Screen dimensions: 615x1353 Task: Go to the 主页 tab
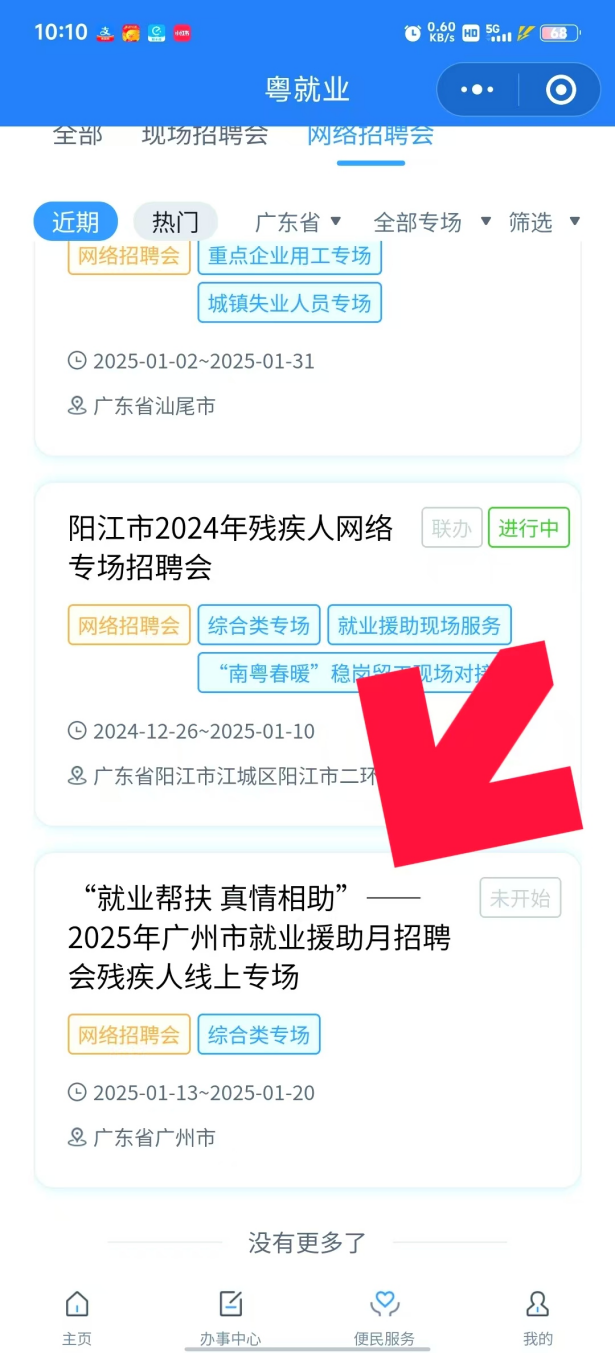tap(77, 1317)
